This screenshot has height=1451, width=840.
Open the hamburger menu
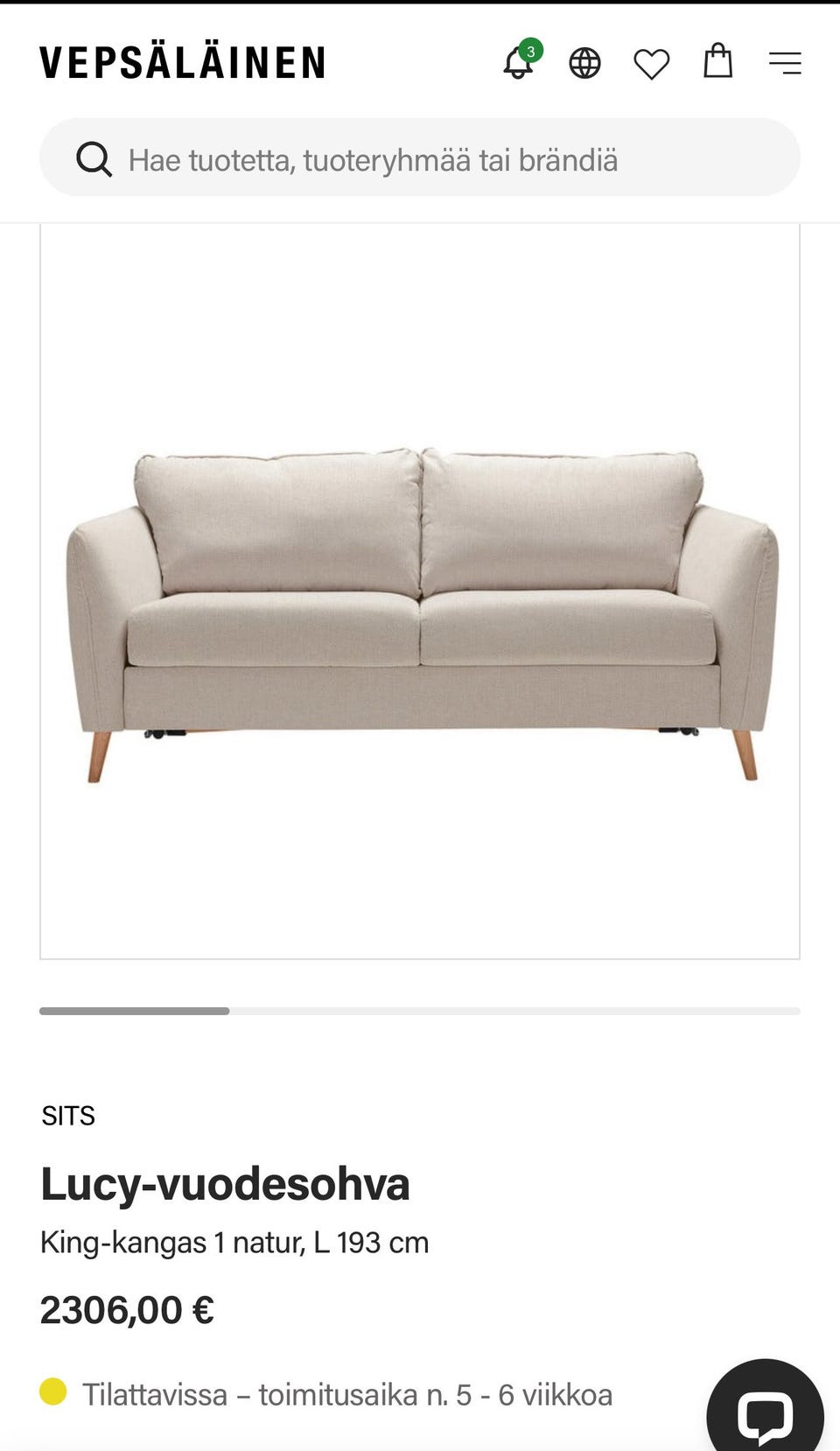pos(785,63)
